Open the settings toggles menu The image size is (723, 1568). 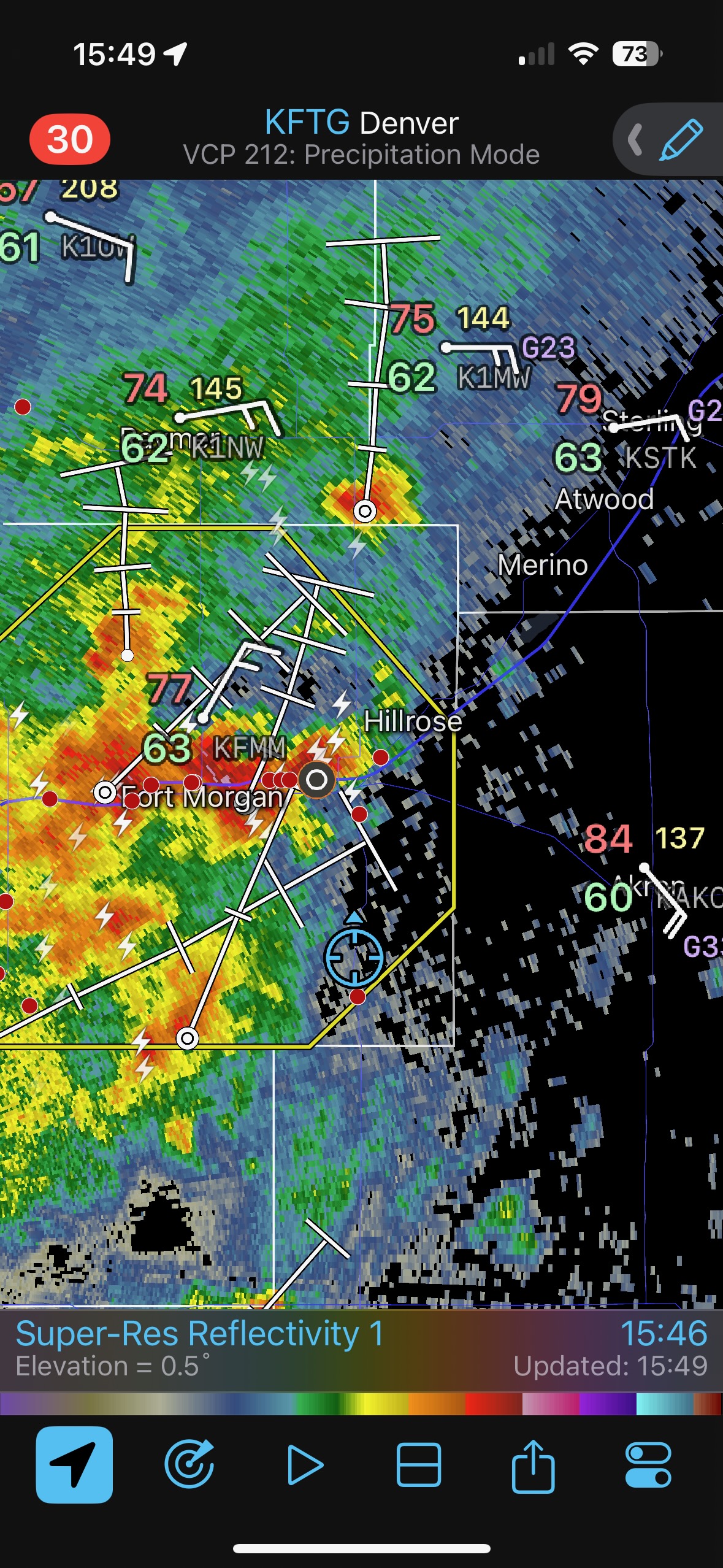648,1464
